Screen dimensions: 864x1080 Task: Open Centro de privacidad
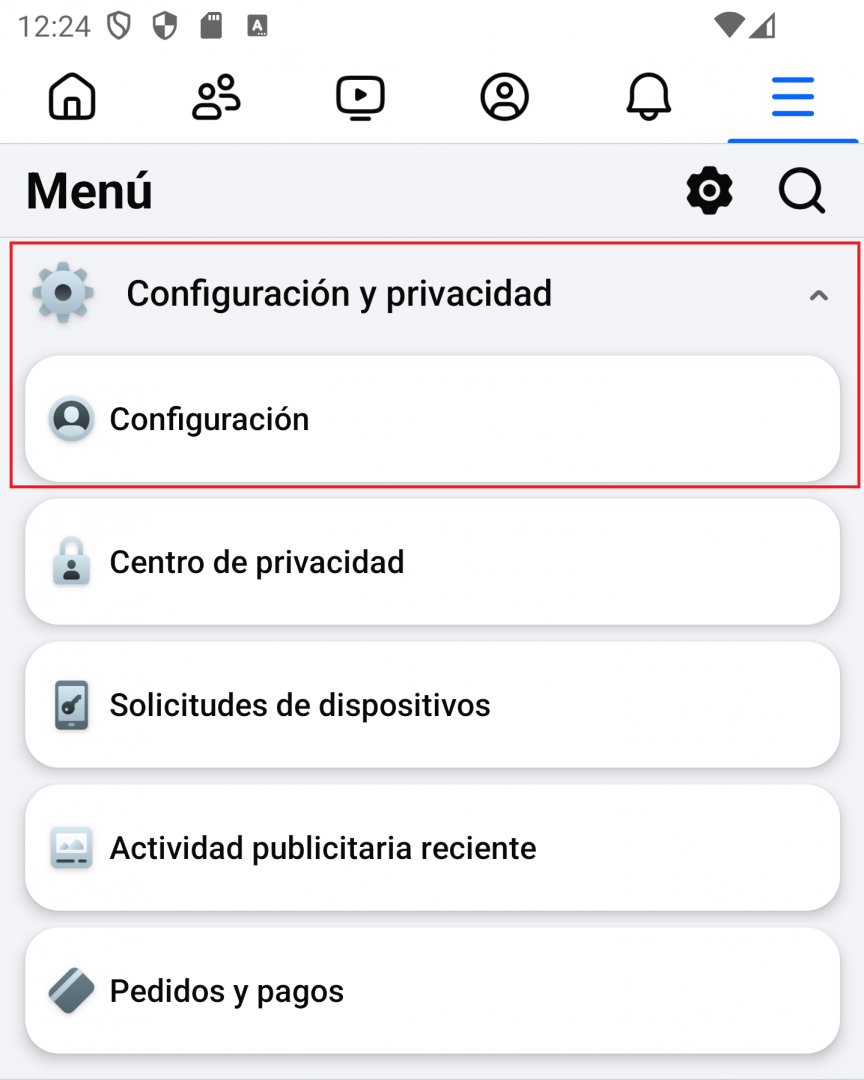pos(432,562)
